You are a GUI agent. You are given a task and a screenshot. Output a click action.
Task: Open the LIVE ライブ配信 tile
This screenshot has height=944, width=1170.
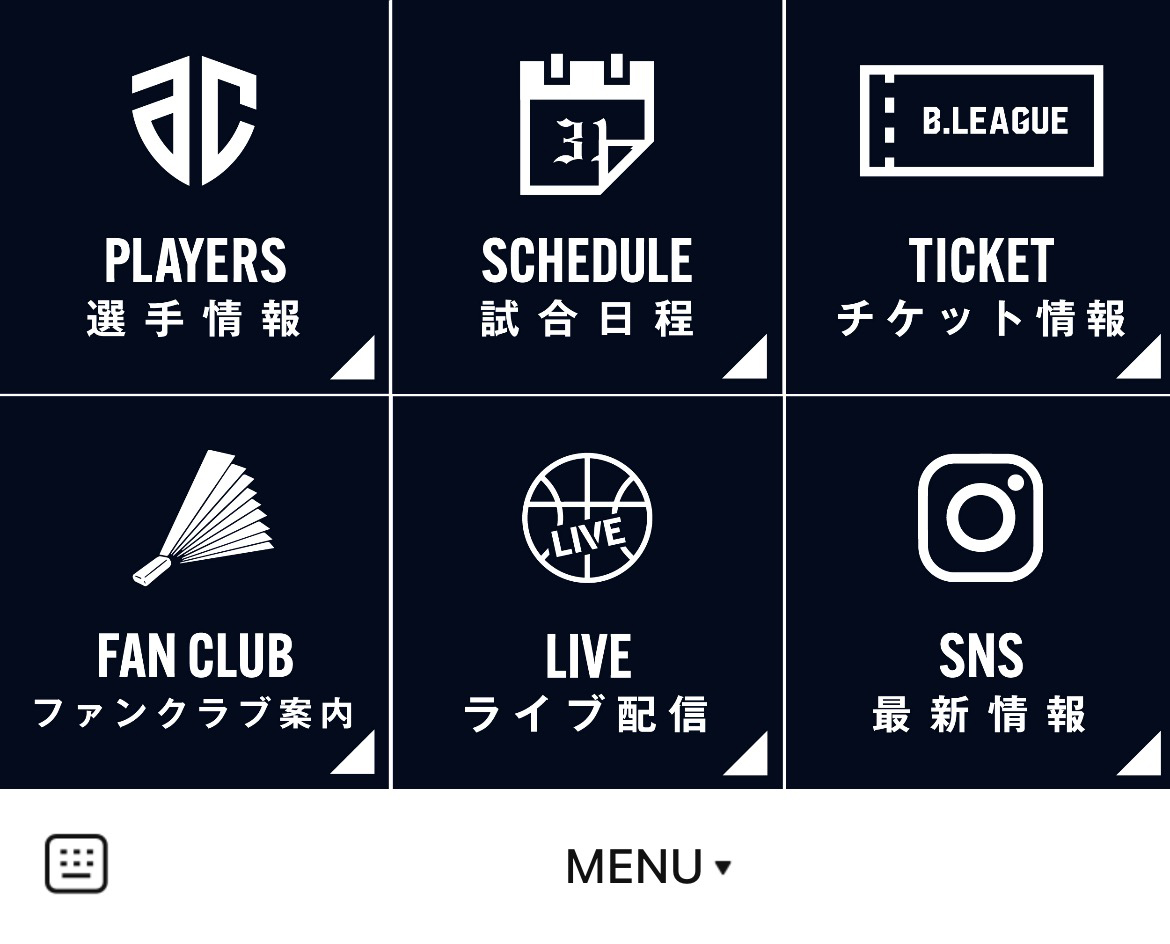point(587,593)
